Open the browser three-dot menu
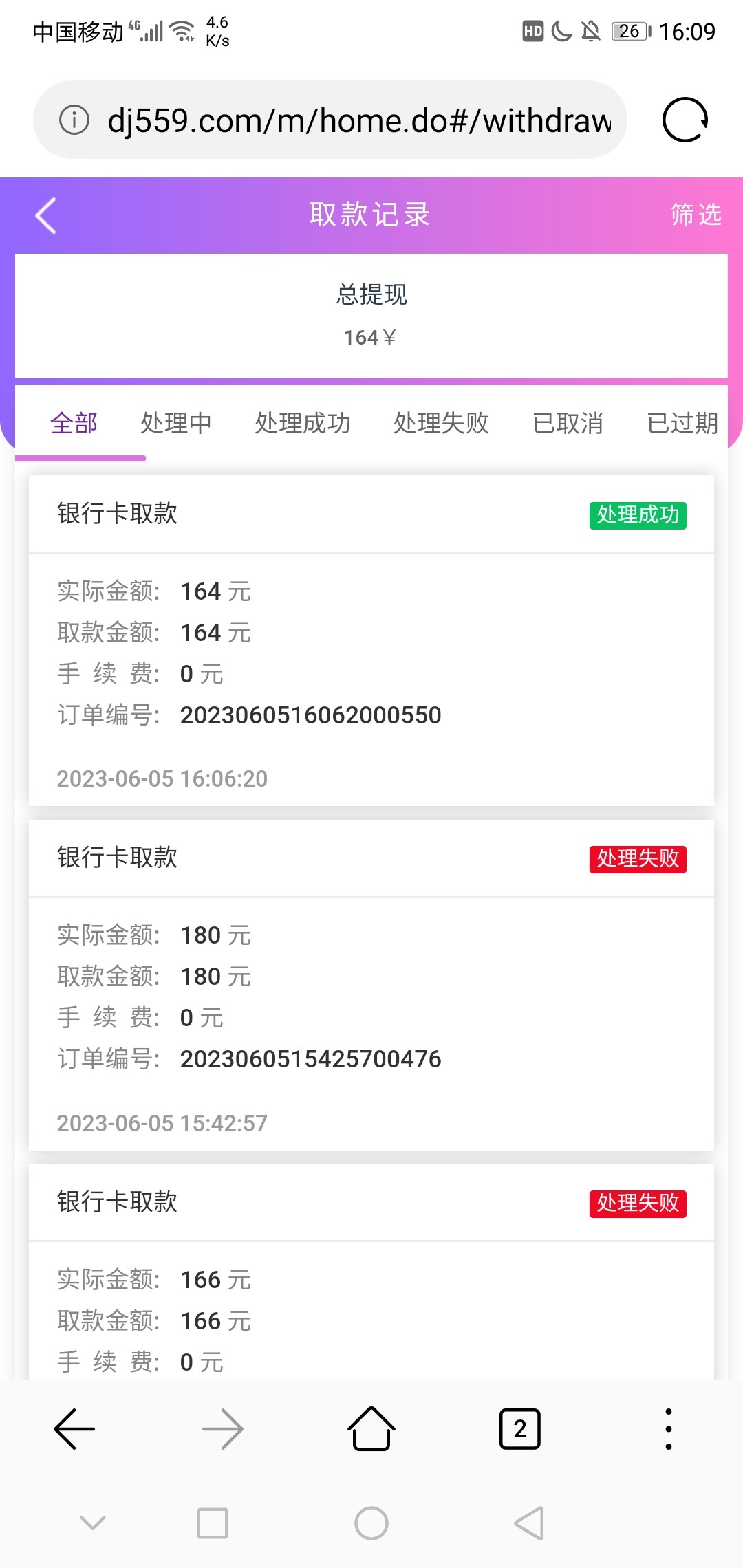 668,1428
